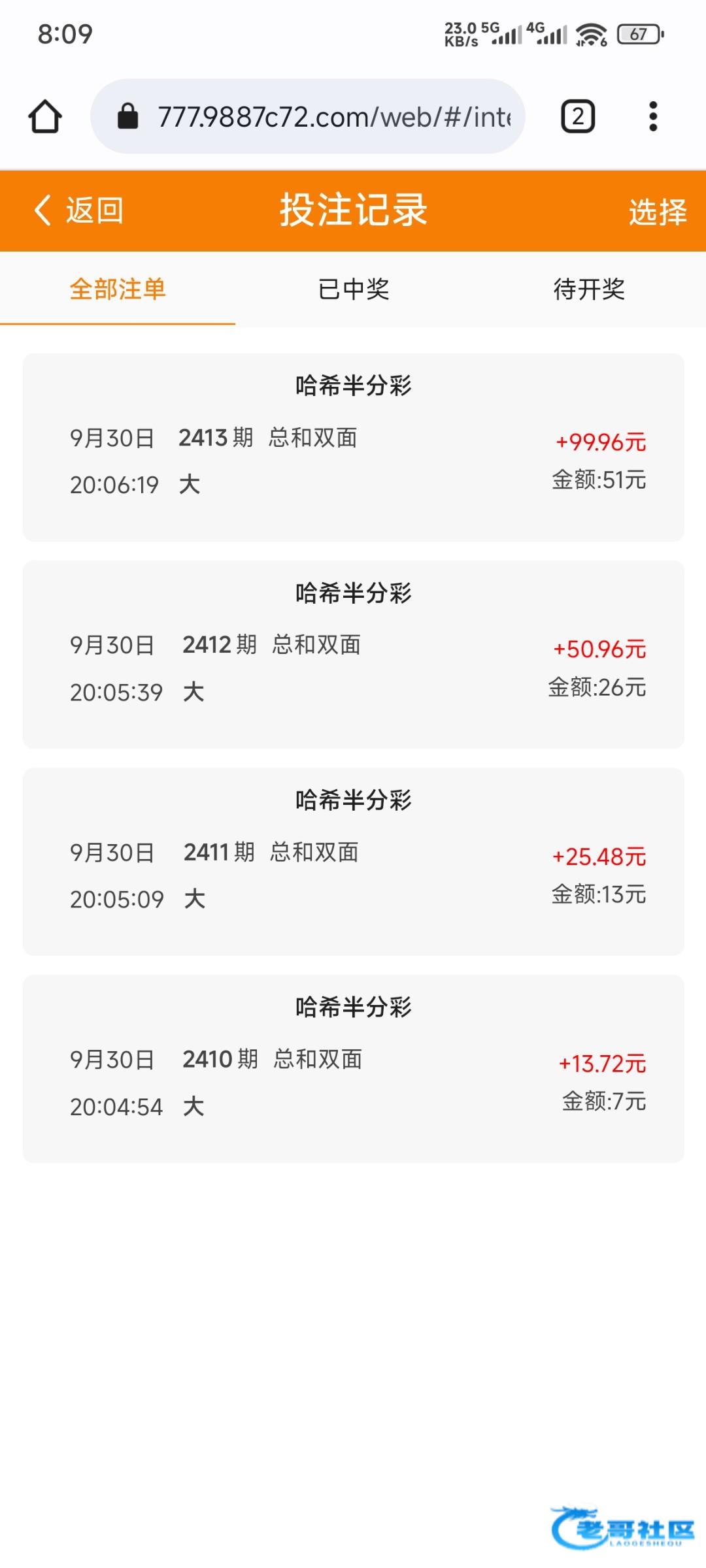View details of the 2411期 bet

point(353,862)
